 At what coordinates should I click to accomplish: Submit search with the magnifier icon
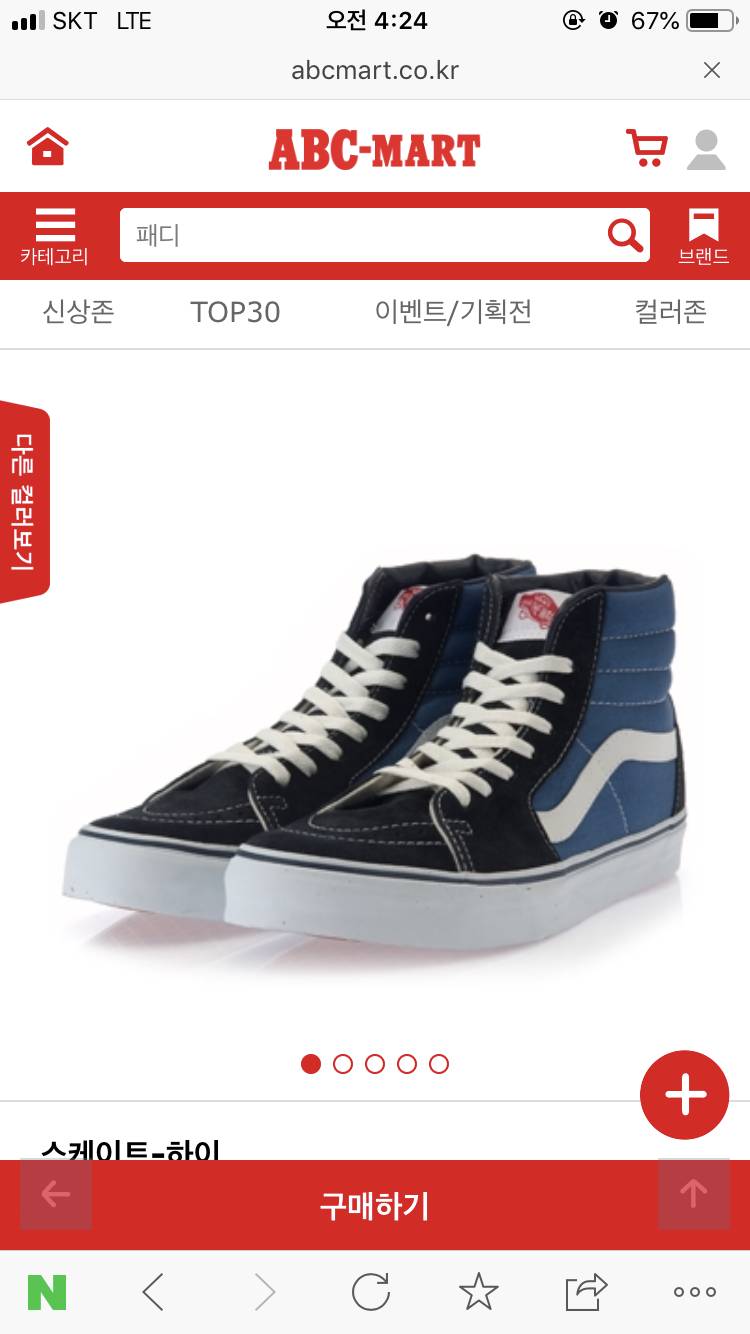coord(625,236)
